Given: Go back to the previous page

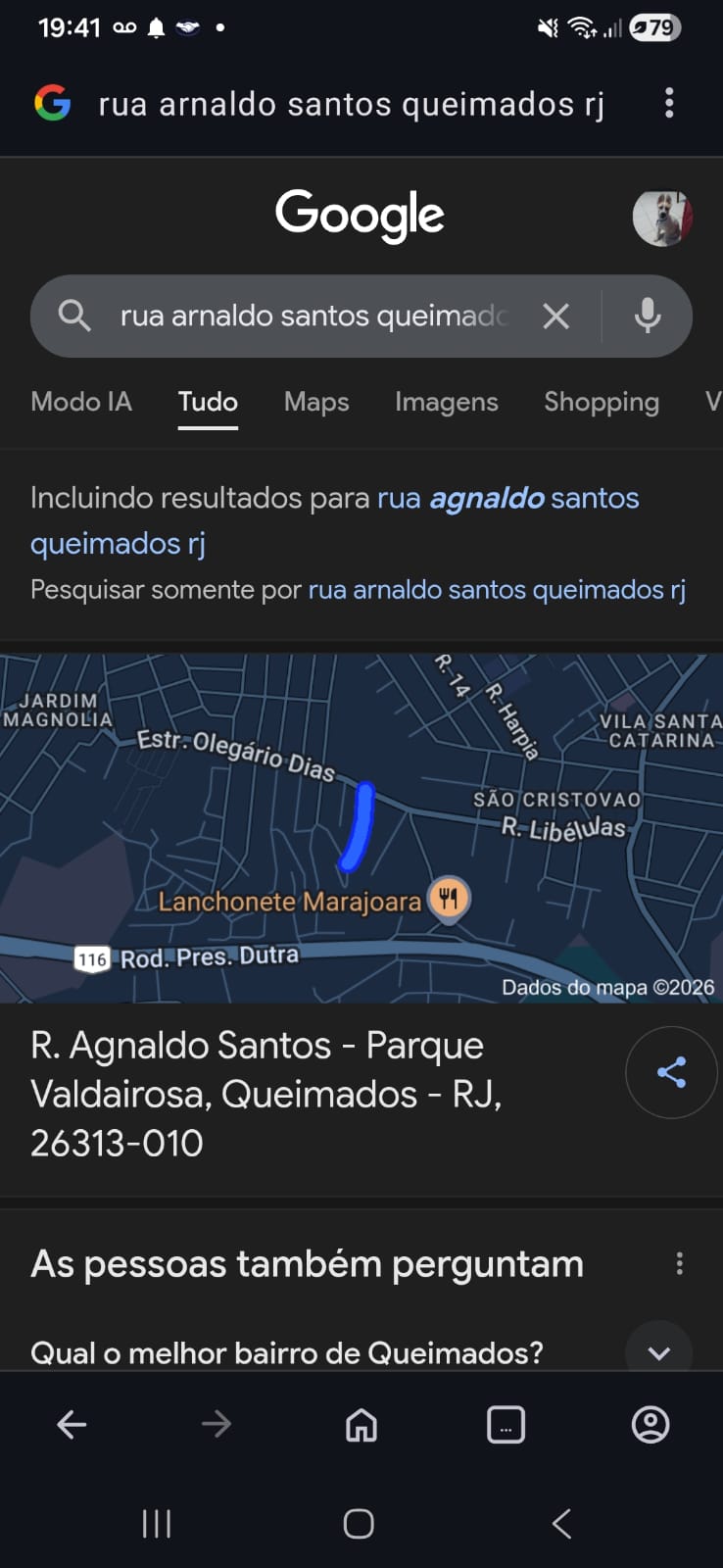Looking at the screenshot, I should click(x=72, y=1424).
